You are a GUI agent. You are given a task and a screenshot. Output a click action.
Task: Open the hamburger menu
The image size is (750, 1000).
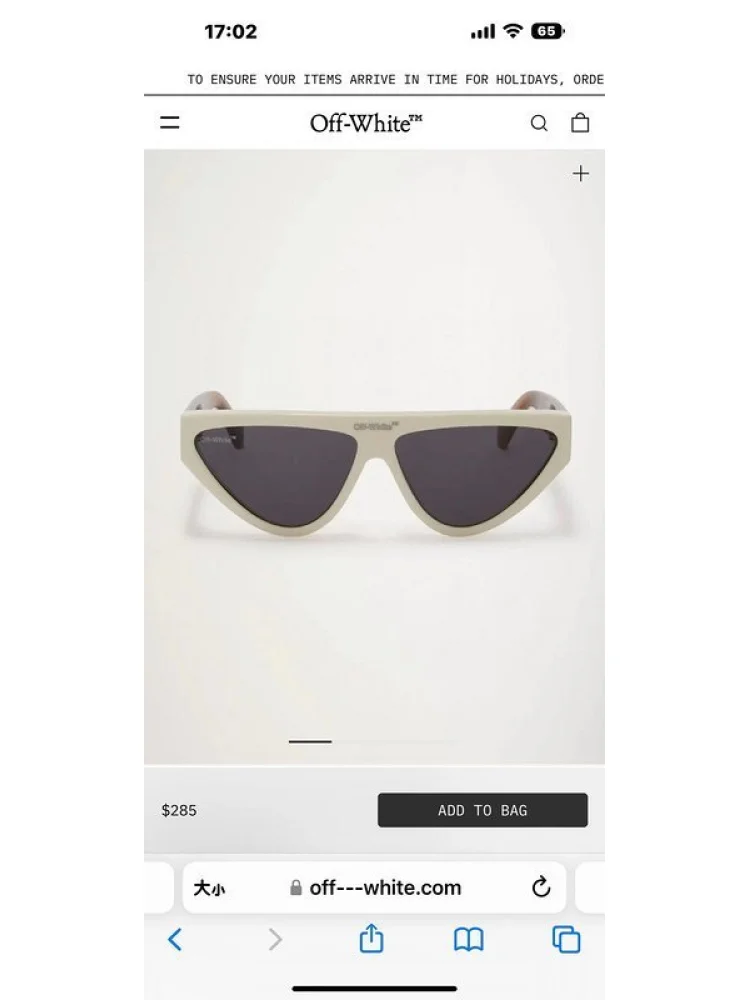[x=170, y=123]
